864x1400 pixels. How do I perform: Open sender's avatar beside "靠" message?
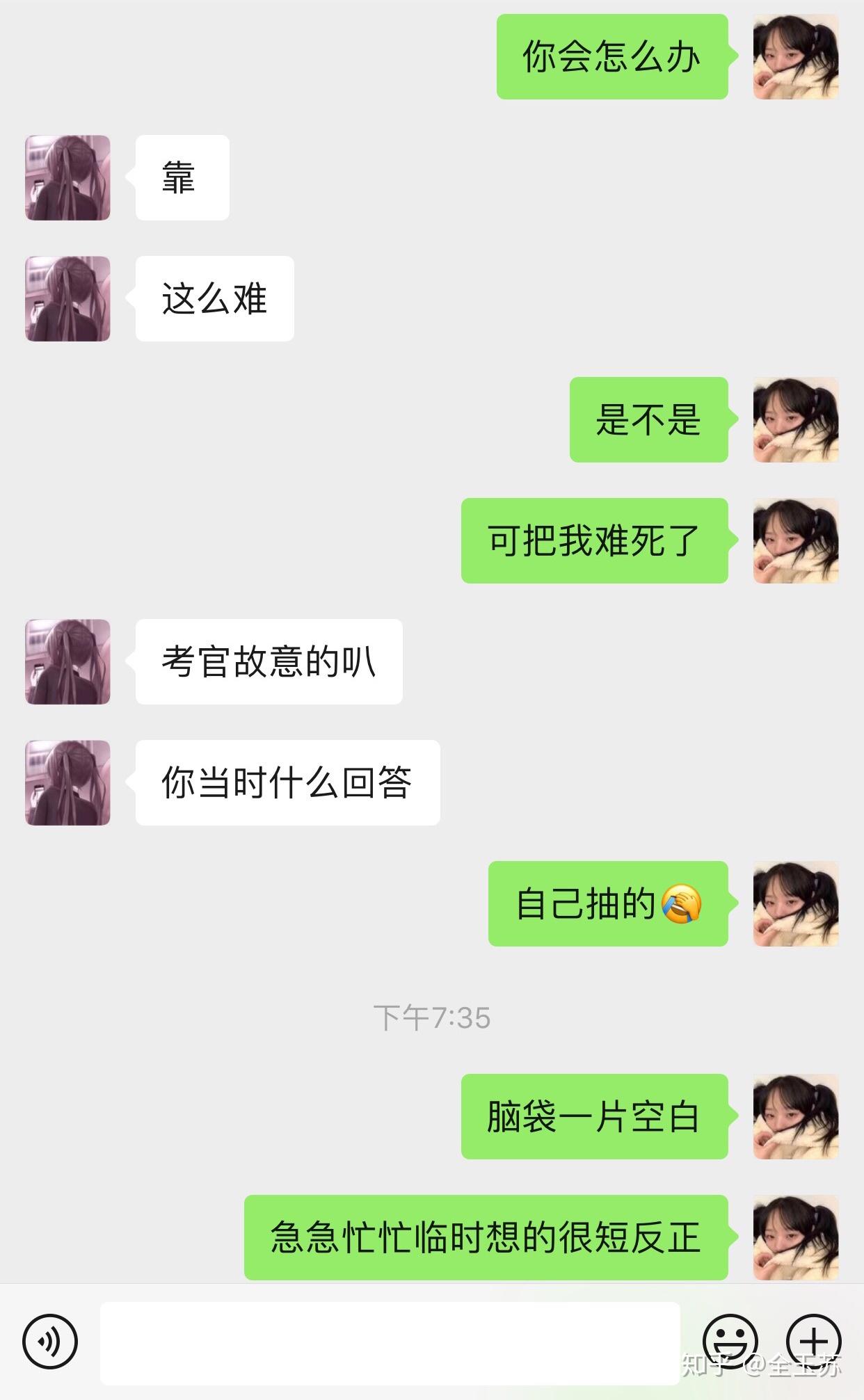(x=67, y=178)
